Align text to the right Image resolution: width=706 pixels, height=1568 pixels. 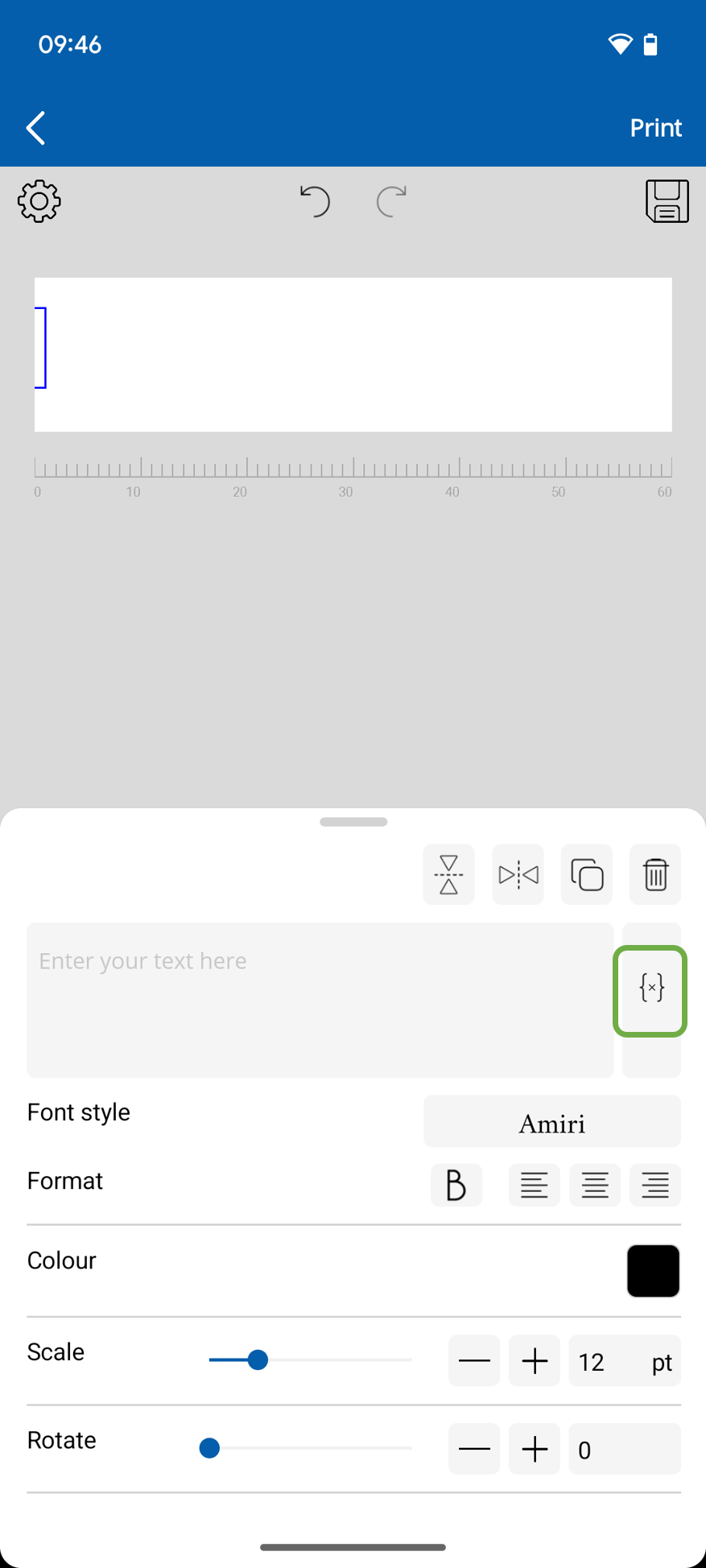655,1185
